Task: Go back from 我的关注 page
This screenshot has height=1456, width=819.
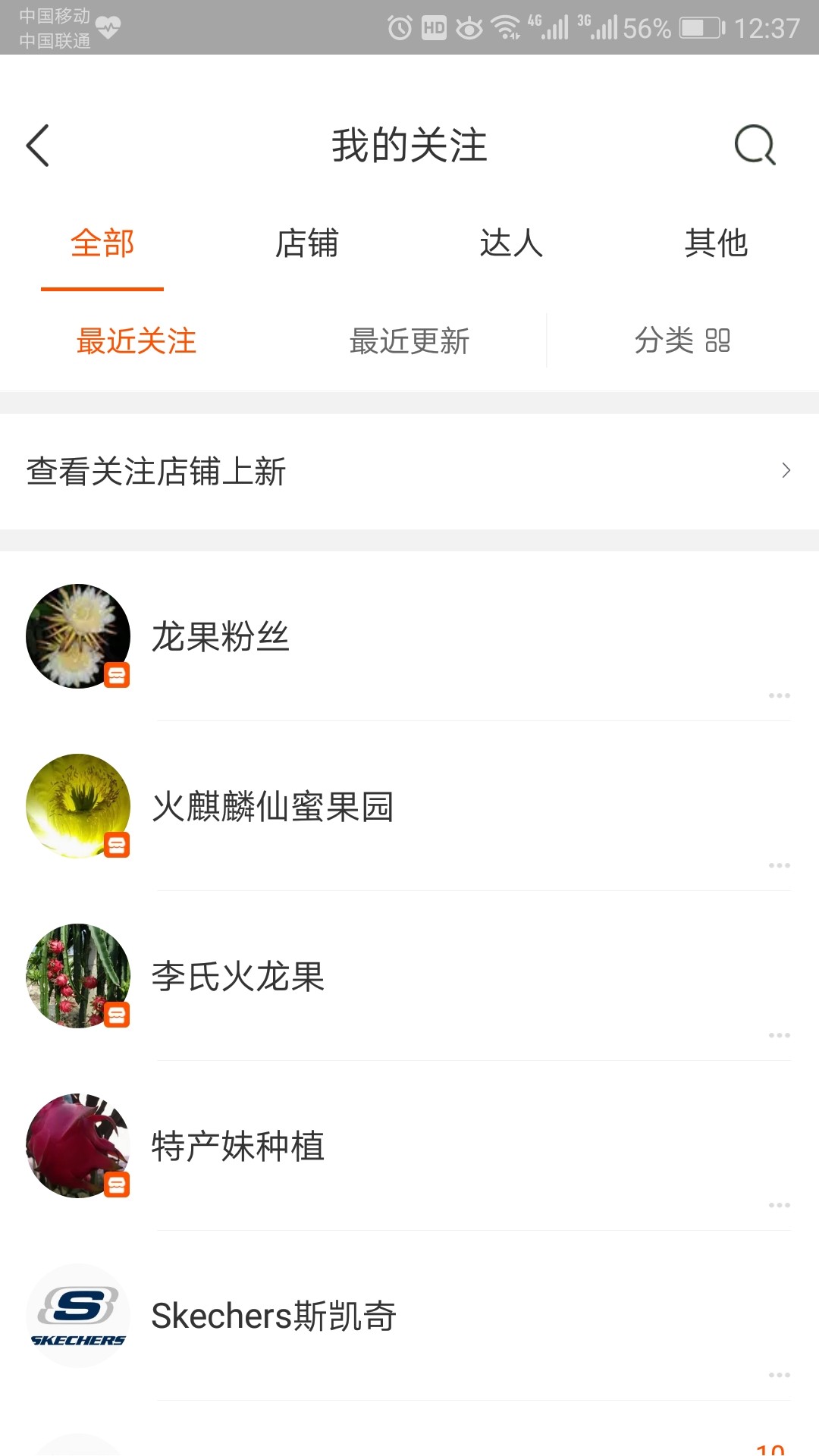Action: point(37,145)
